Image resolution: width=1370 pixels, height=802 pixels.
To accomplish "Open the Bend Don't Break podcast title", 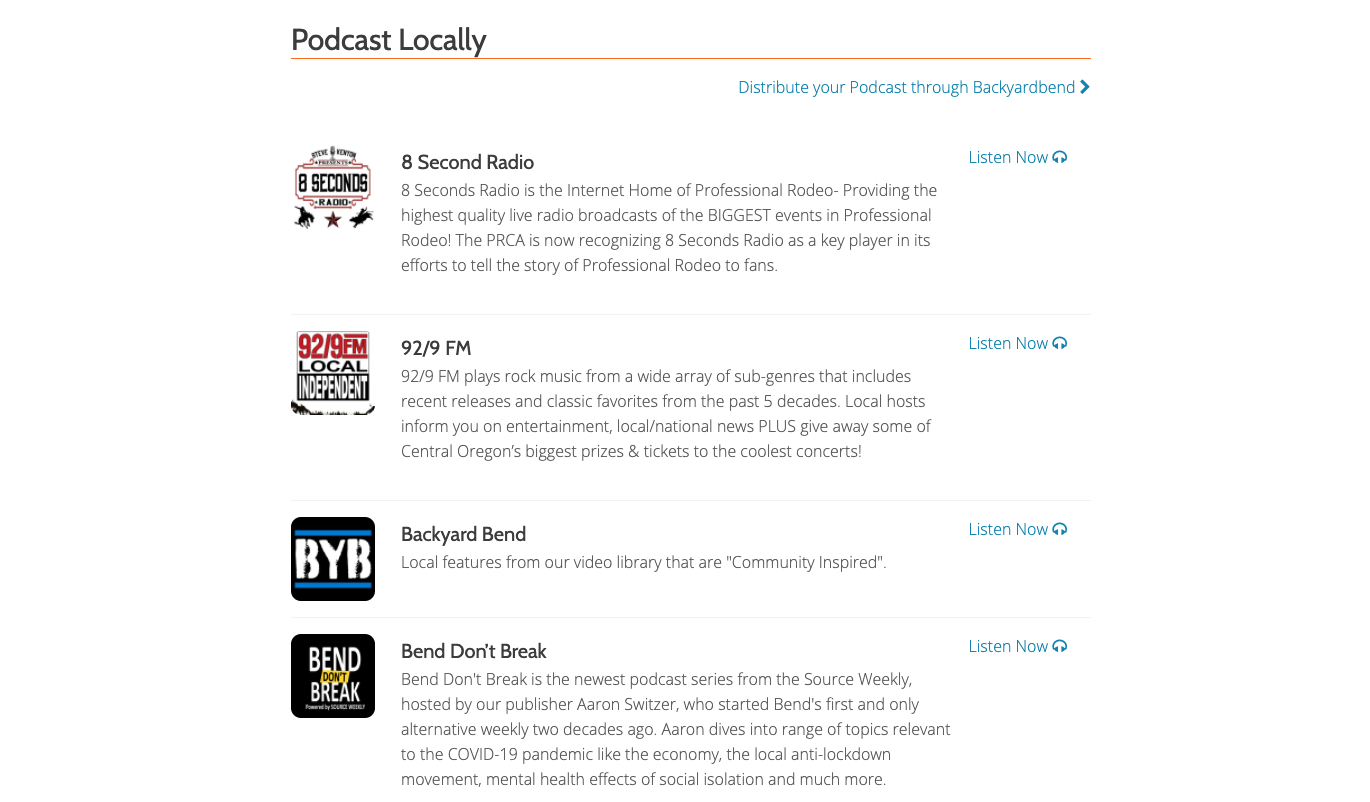I will tap(473, 651).
